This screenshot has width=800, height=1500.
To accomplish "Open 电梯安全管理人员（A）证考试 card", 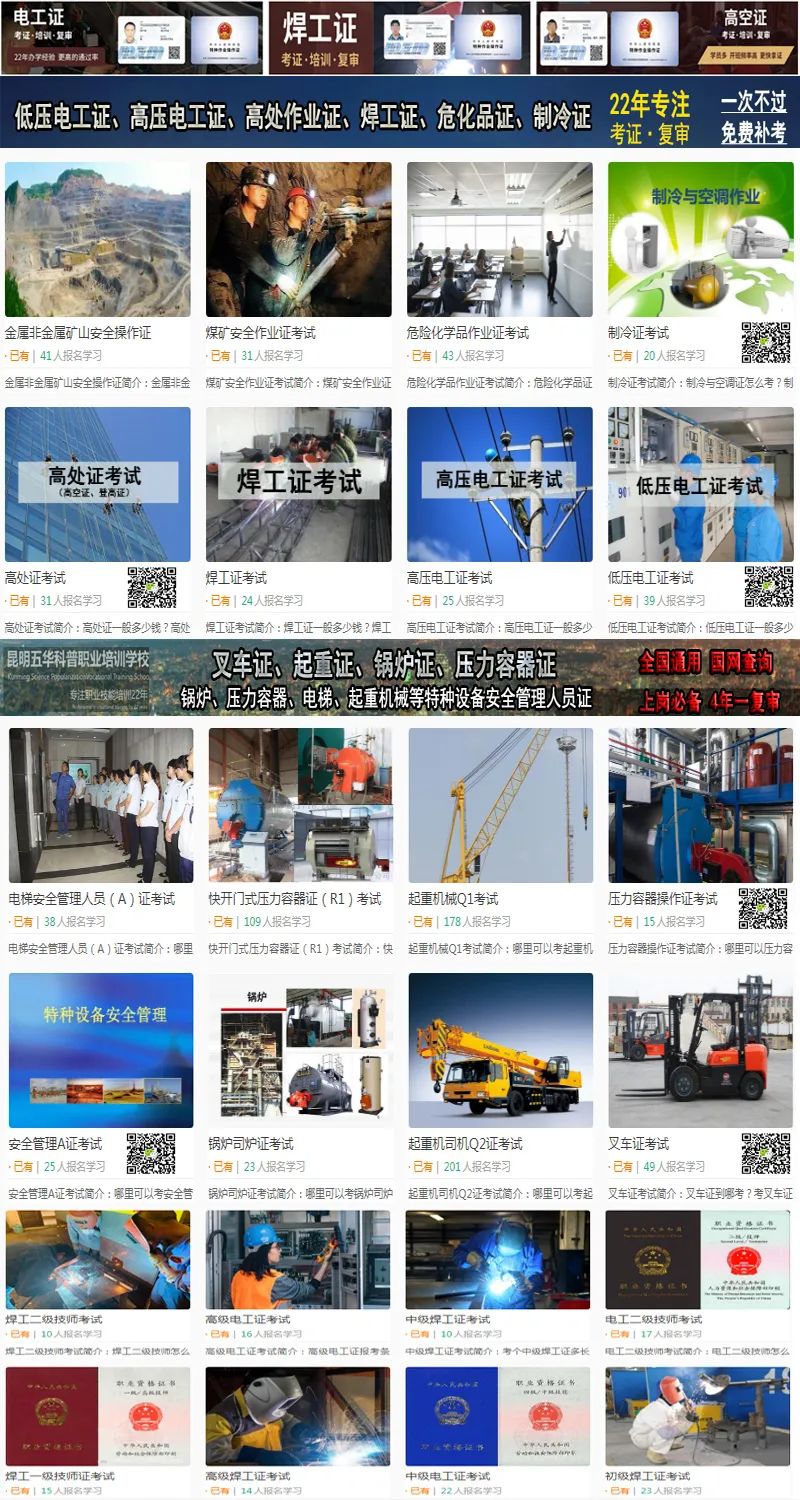I will 100,805.
